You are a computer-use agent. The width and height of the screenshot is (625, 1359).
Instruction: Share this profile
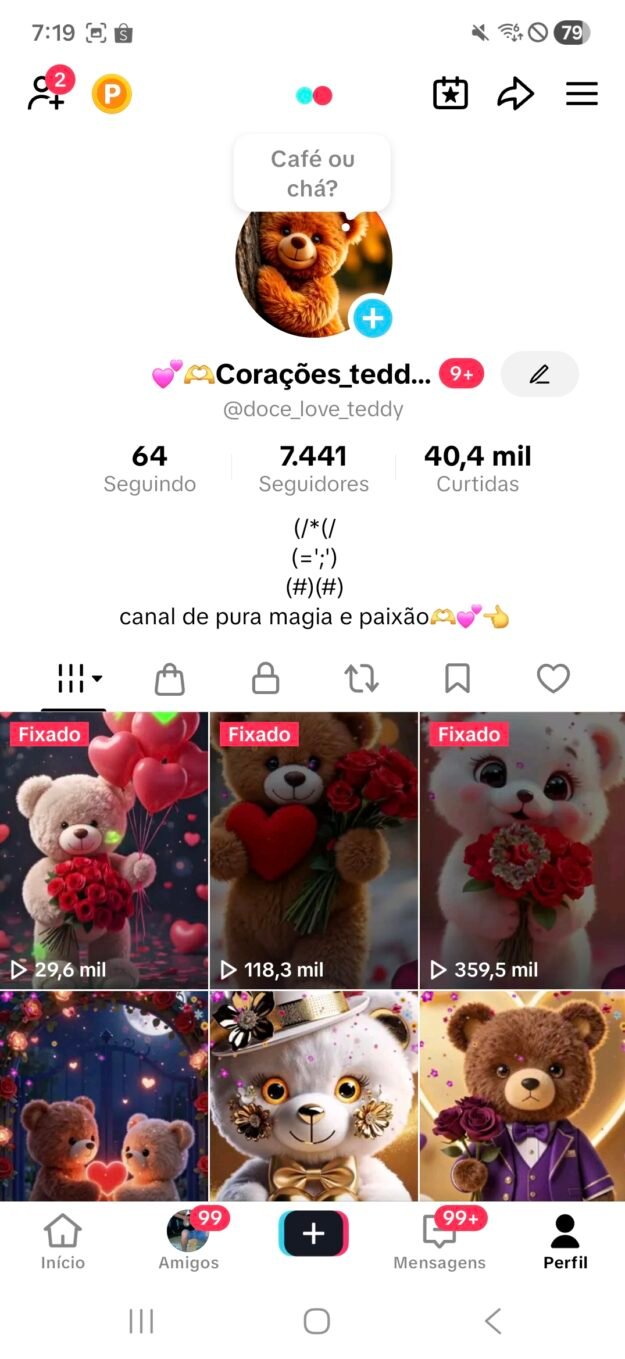tap(515, 94)
